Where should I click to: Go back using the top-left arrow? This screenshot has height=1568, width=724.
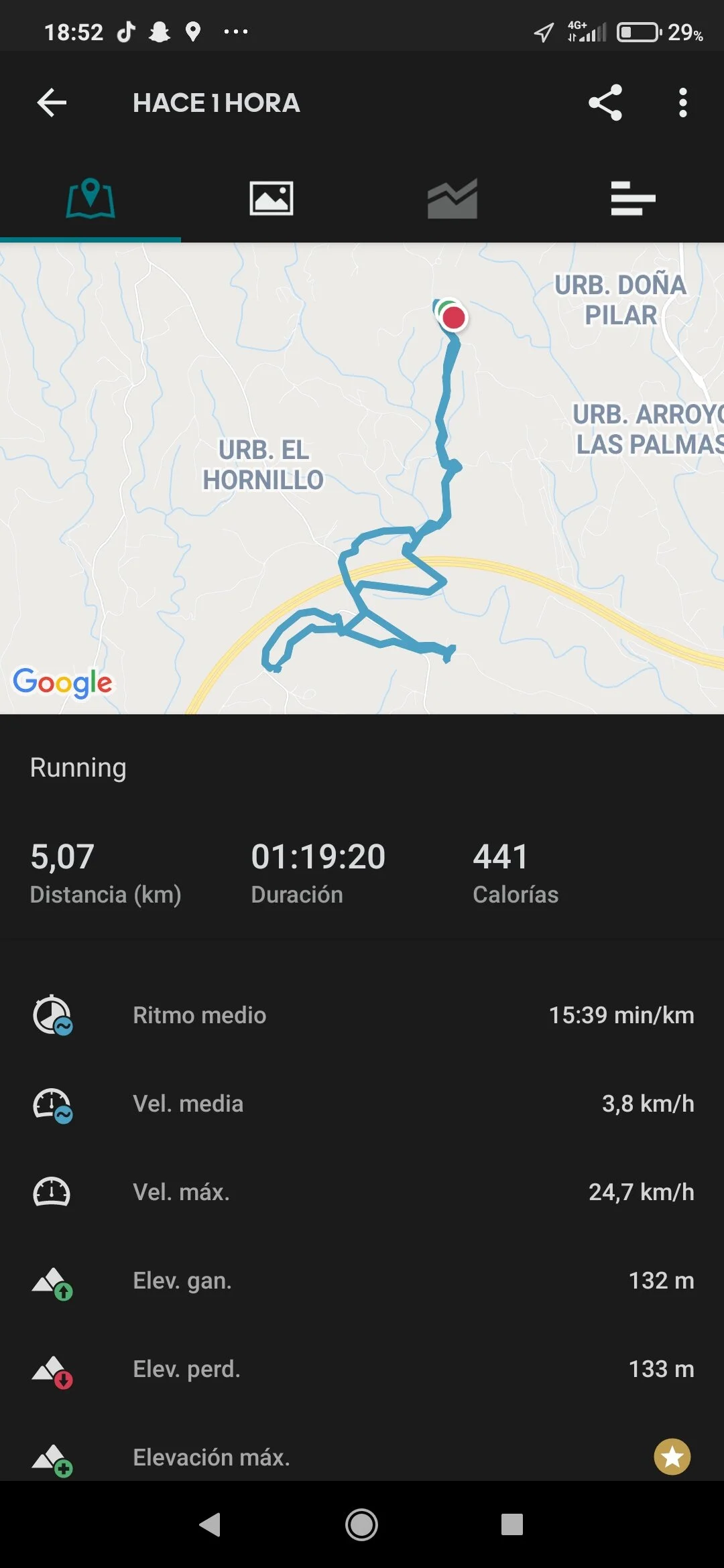point(52,103)
